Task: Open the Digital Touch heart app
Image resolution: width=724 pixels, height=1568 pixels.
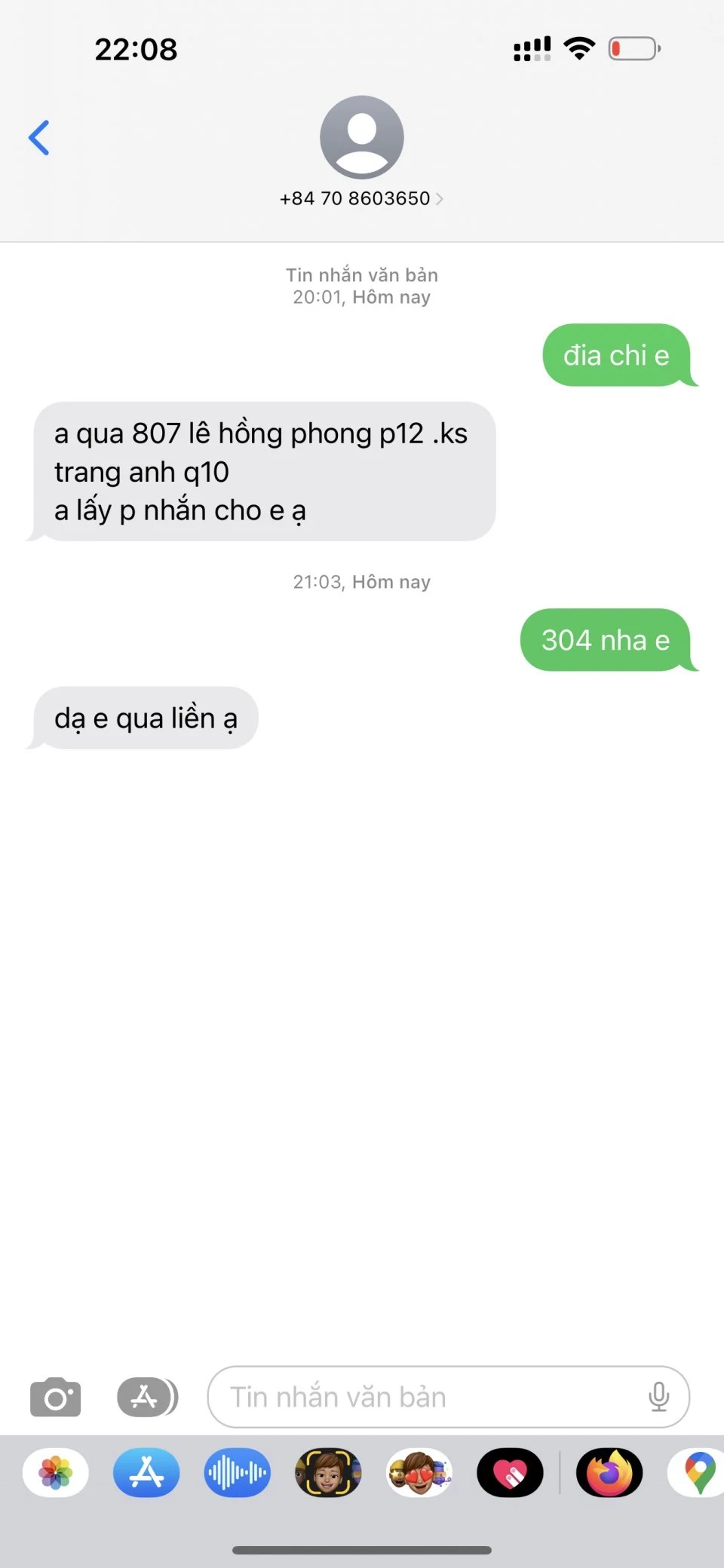Action: coord(510,1472)
